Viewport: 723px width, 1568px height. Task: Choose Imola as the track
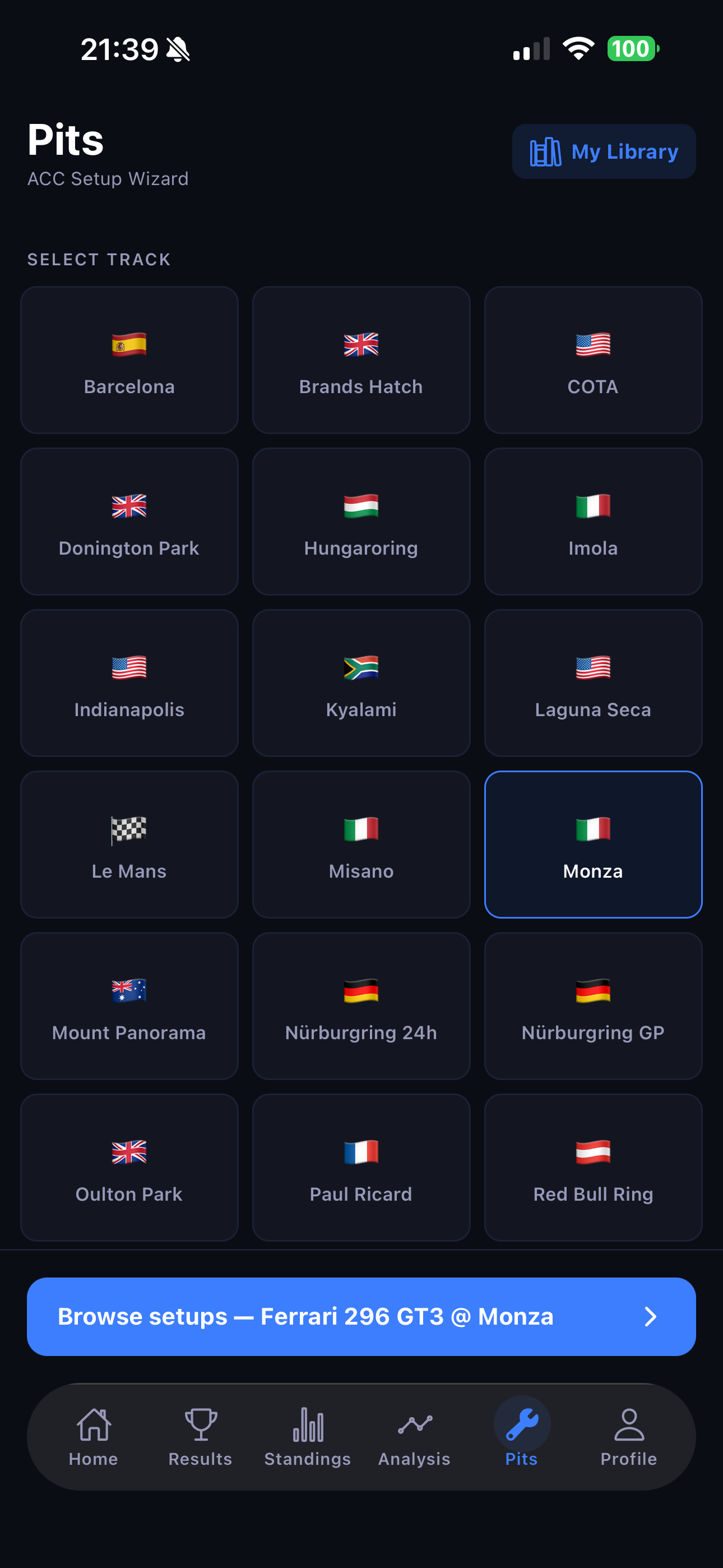tap(593, 522)
